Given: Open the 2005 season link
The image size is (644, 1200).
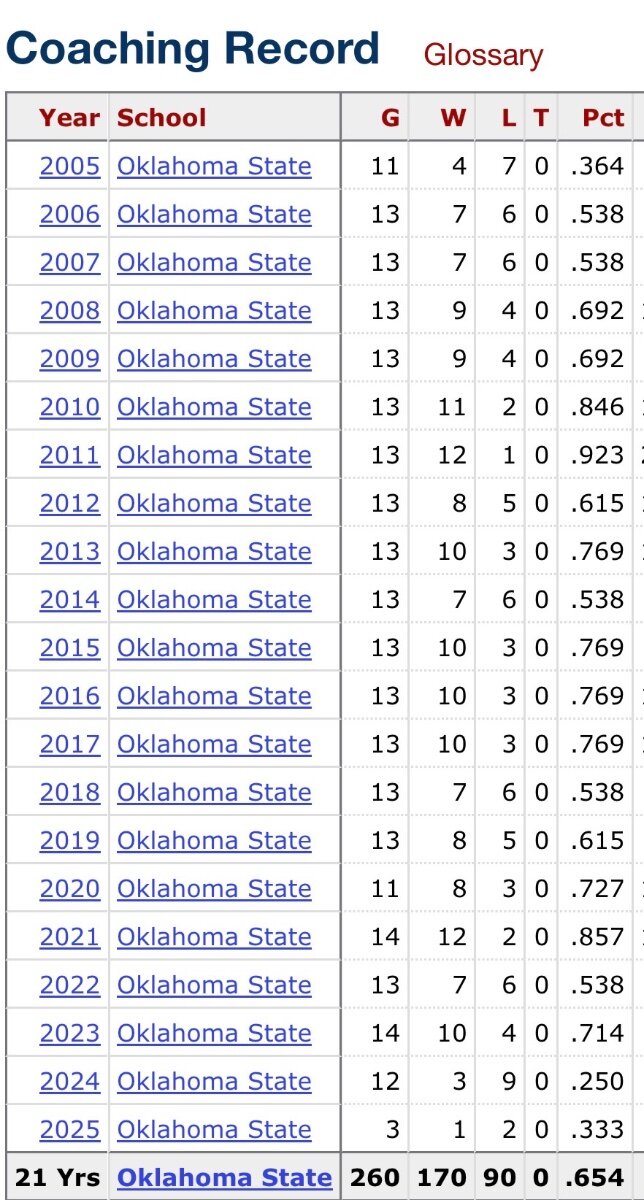Looking at the screenshot, I should coord(70,166).
